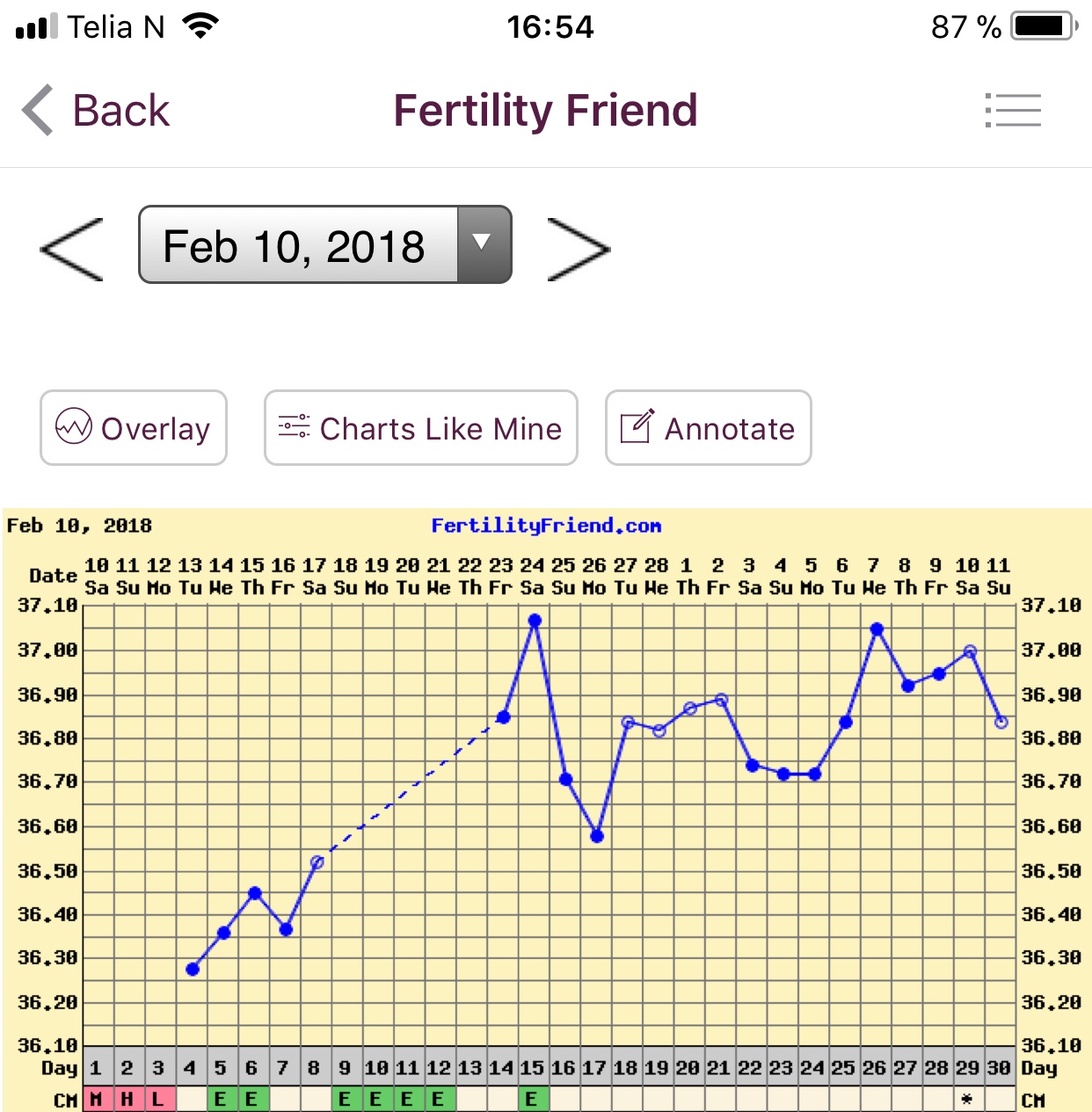The image size is (1092, 1112).
Task: Open the Feb 10, 2018 date dropdown
Action: click(324, 245)
